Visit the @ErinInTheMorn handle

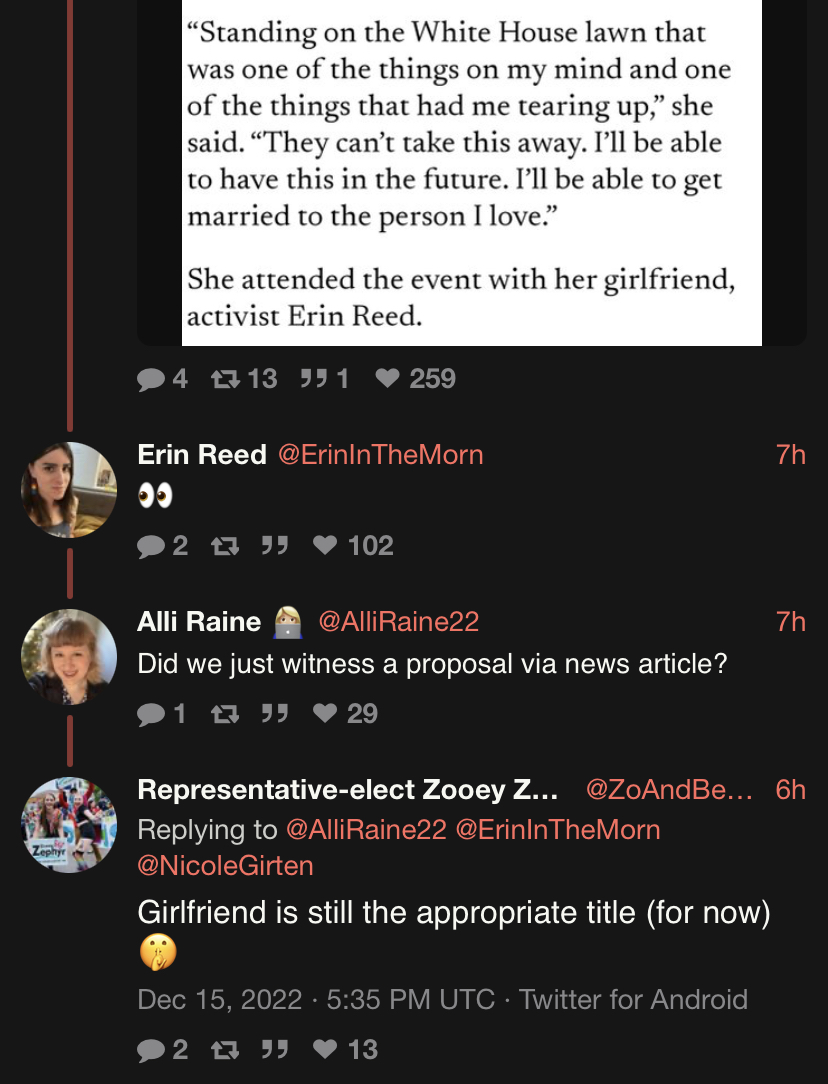379,455
